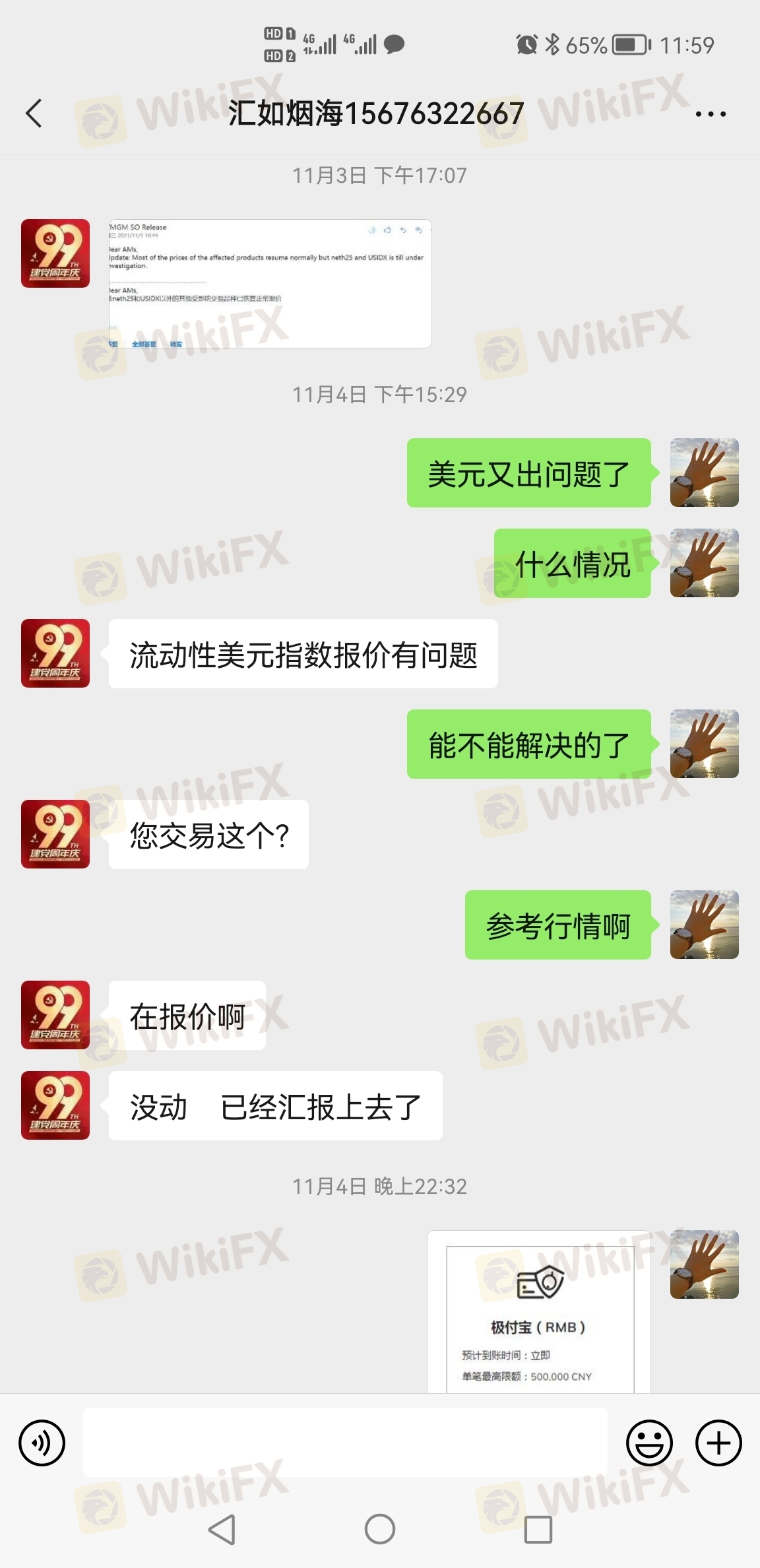Open chat info three-dot menu
Viewport: 760px width, 1568px height.
(x=711, y=114)
